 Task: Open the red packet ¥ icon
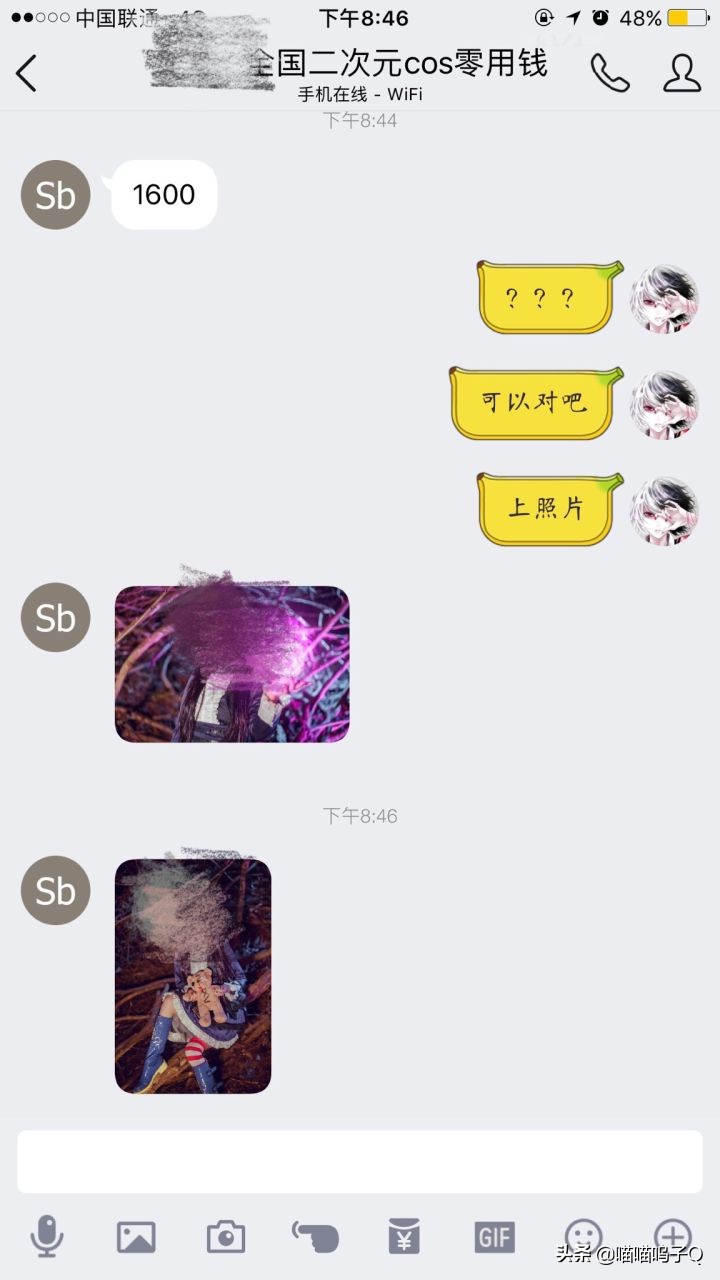[404, 1237]
